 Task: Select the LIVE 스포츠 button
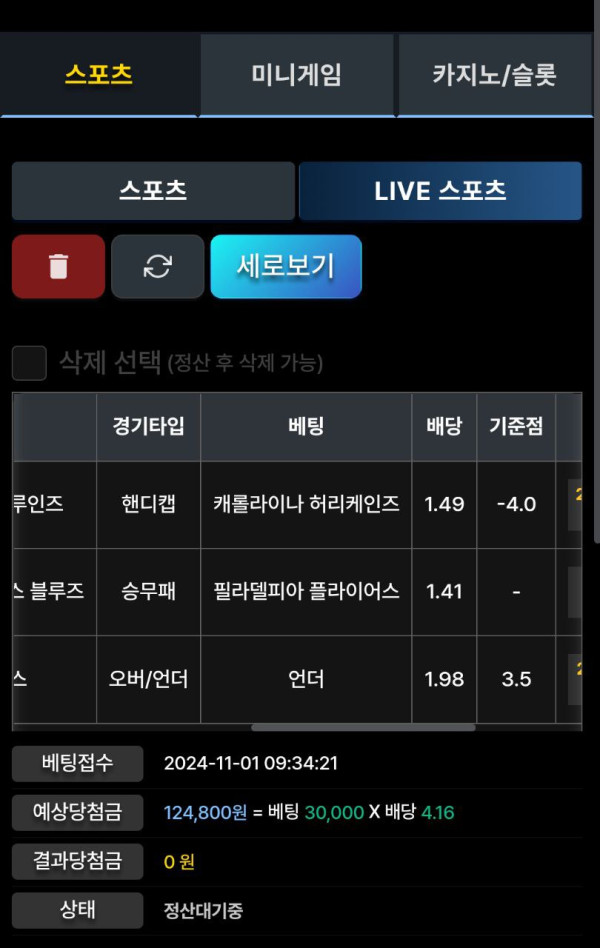pyautogui.click(x=440, y=191)
